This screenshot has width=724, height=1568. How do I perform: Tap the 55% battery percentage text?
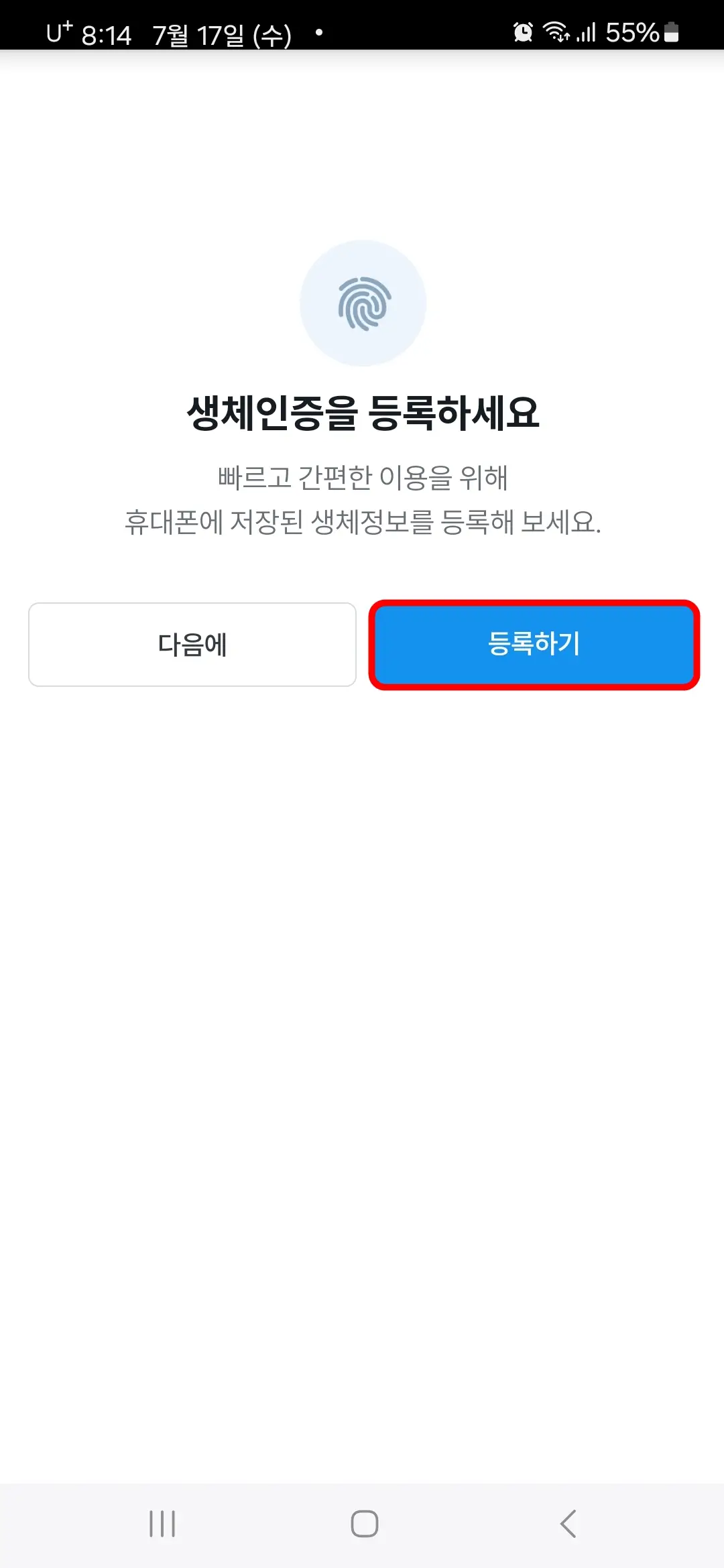click(632, 31)
